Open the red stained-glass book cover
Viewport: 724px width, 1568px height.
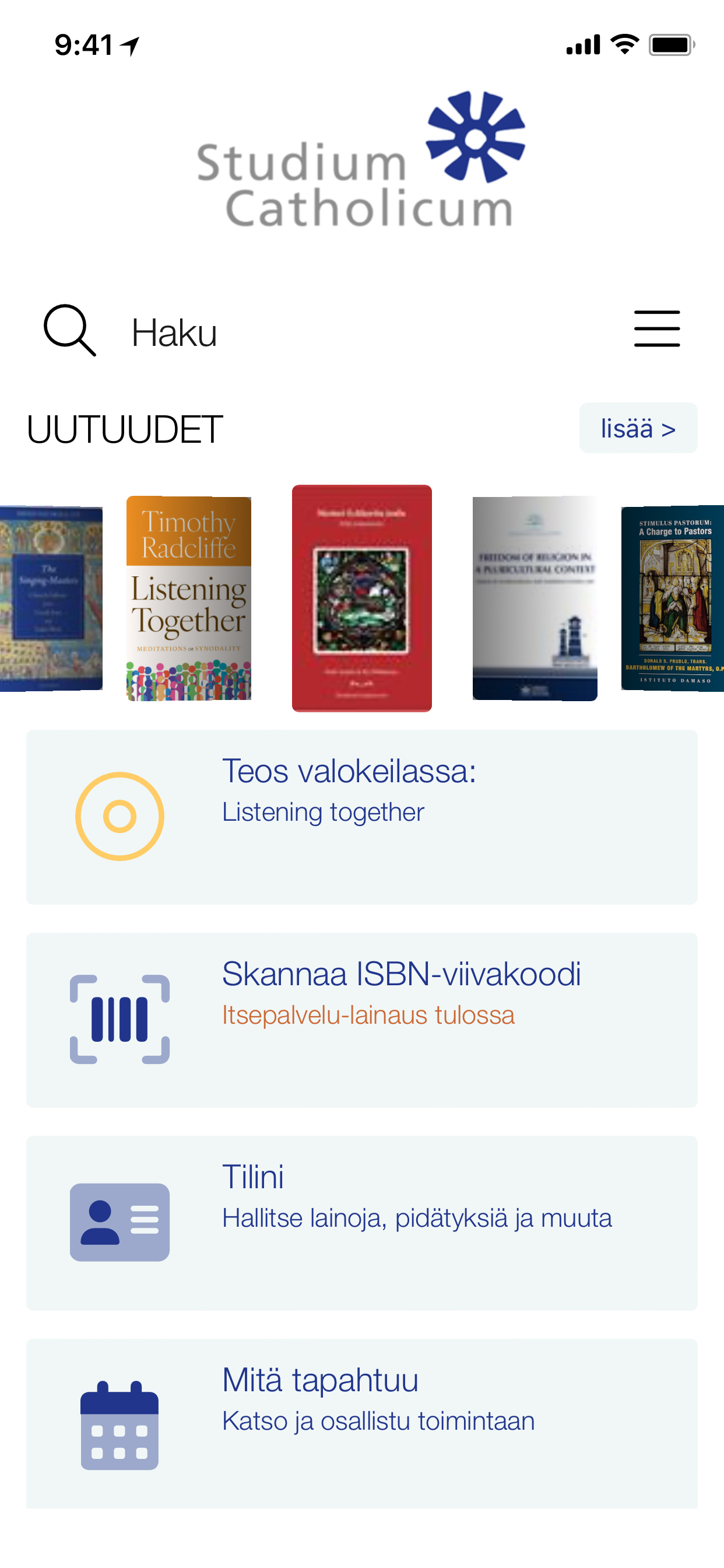tap(361, 598)
